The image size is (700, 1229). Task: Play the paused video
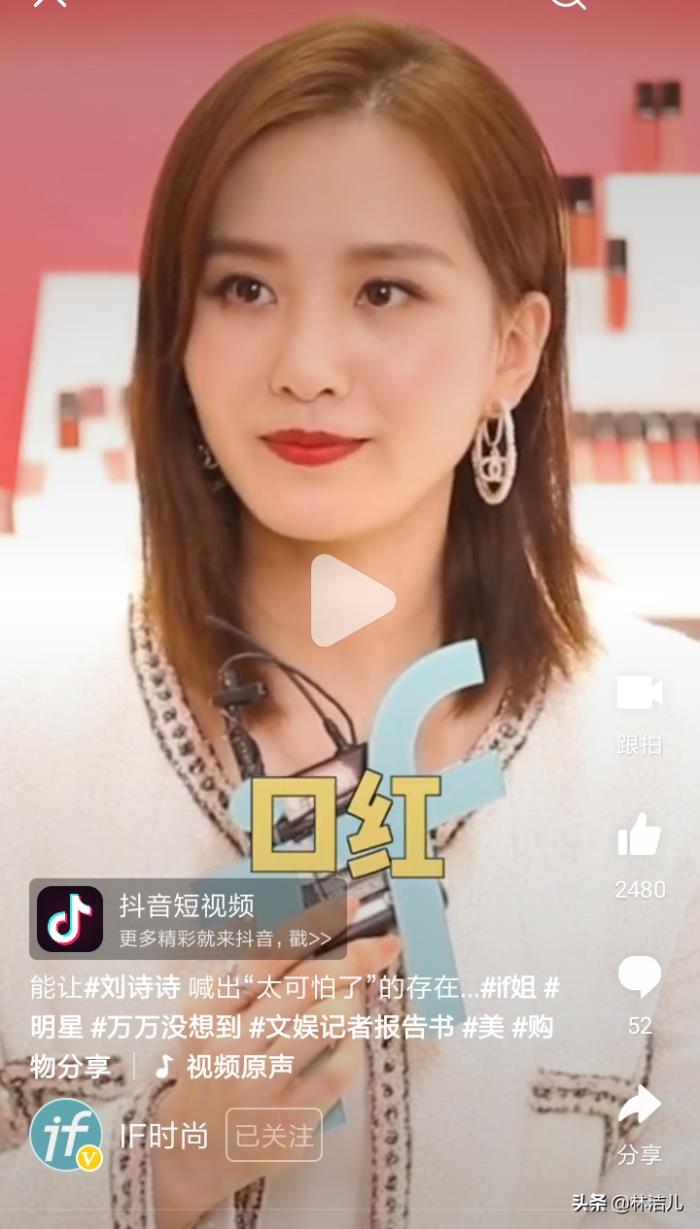click(x=351, y=600)
